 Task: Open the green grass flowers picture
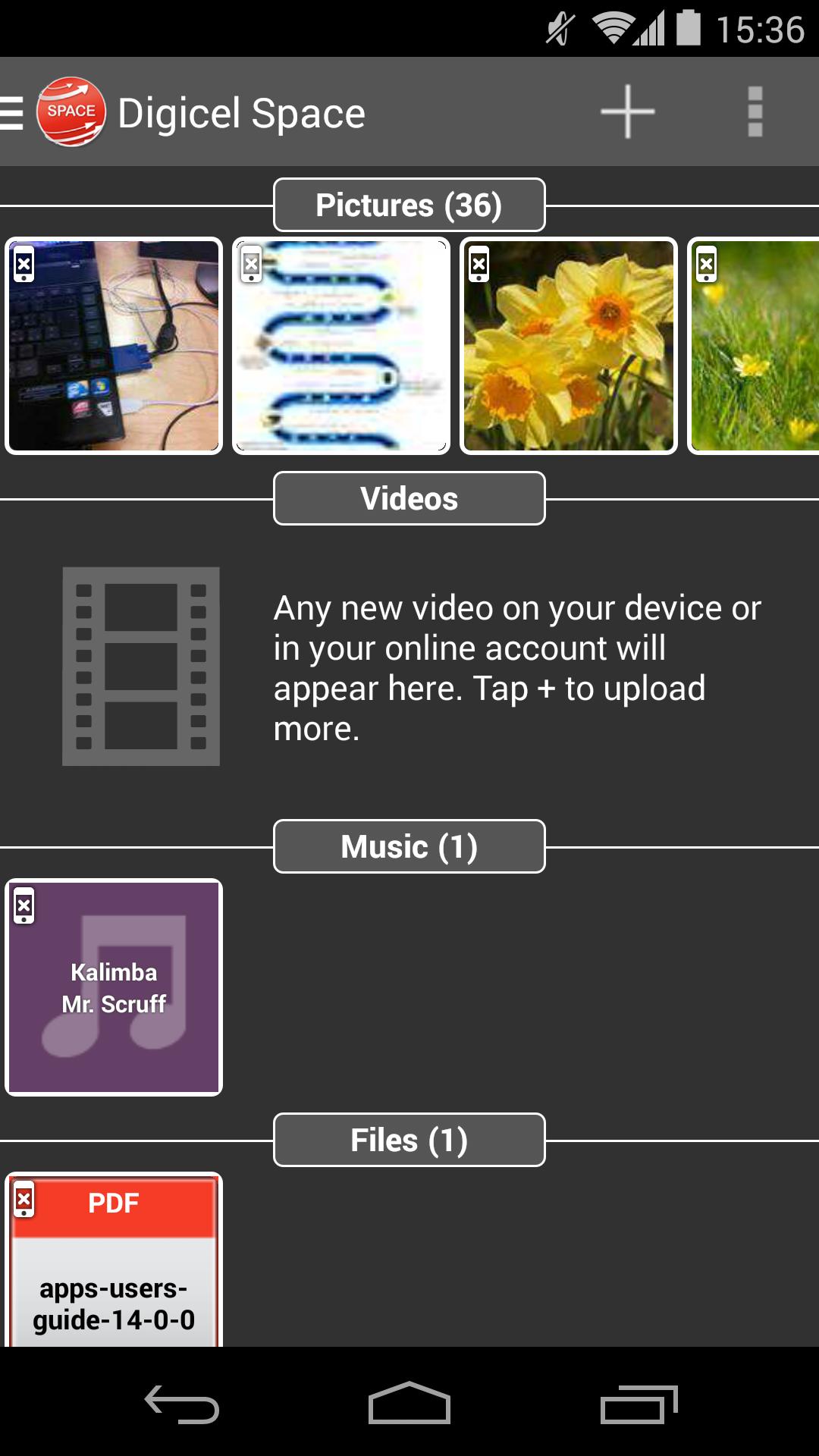click(x=755, y=347)
